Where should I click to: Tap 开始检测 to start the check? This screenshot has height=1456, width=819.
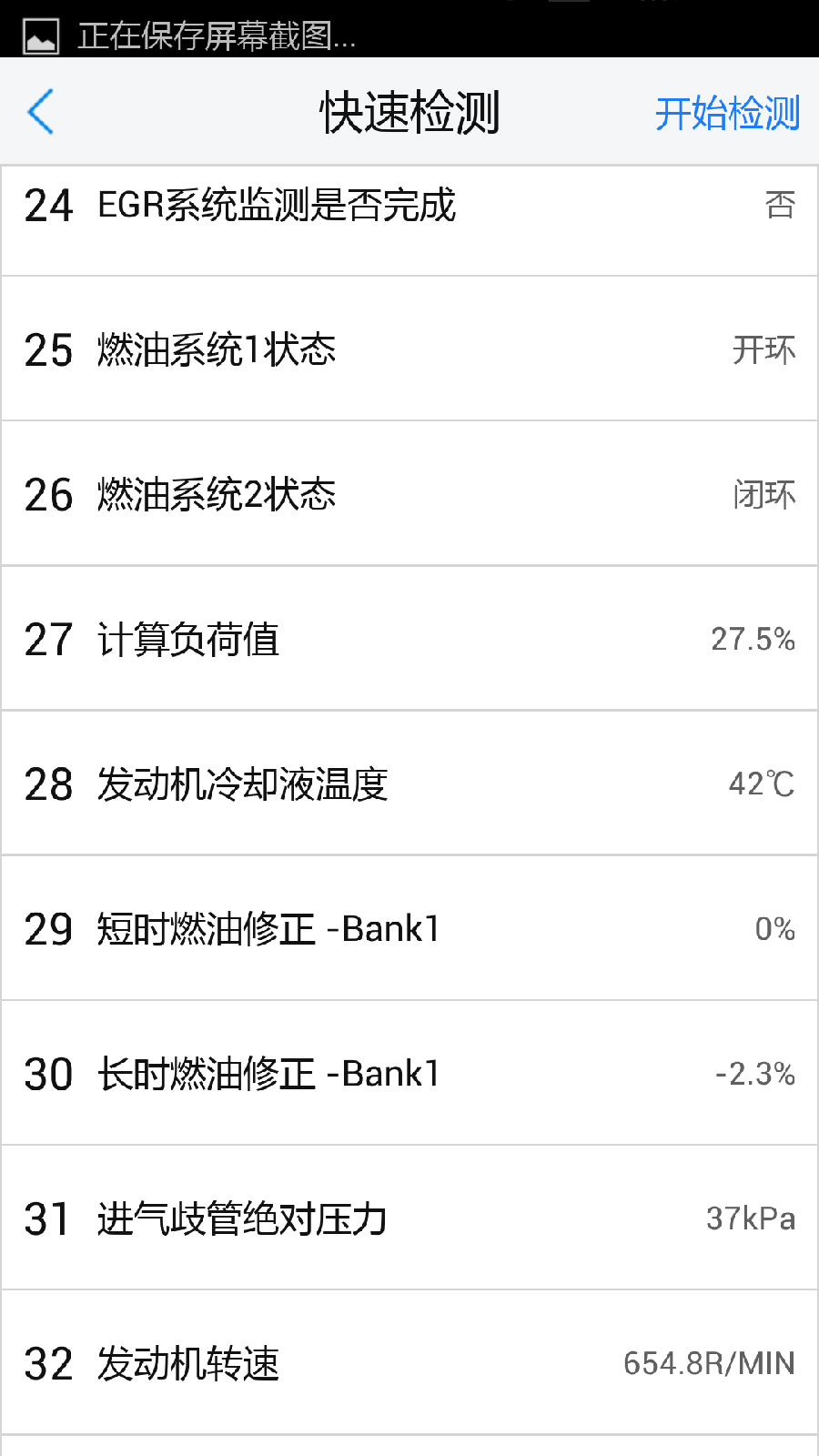tap(727, 114)
